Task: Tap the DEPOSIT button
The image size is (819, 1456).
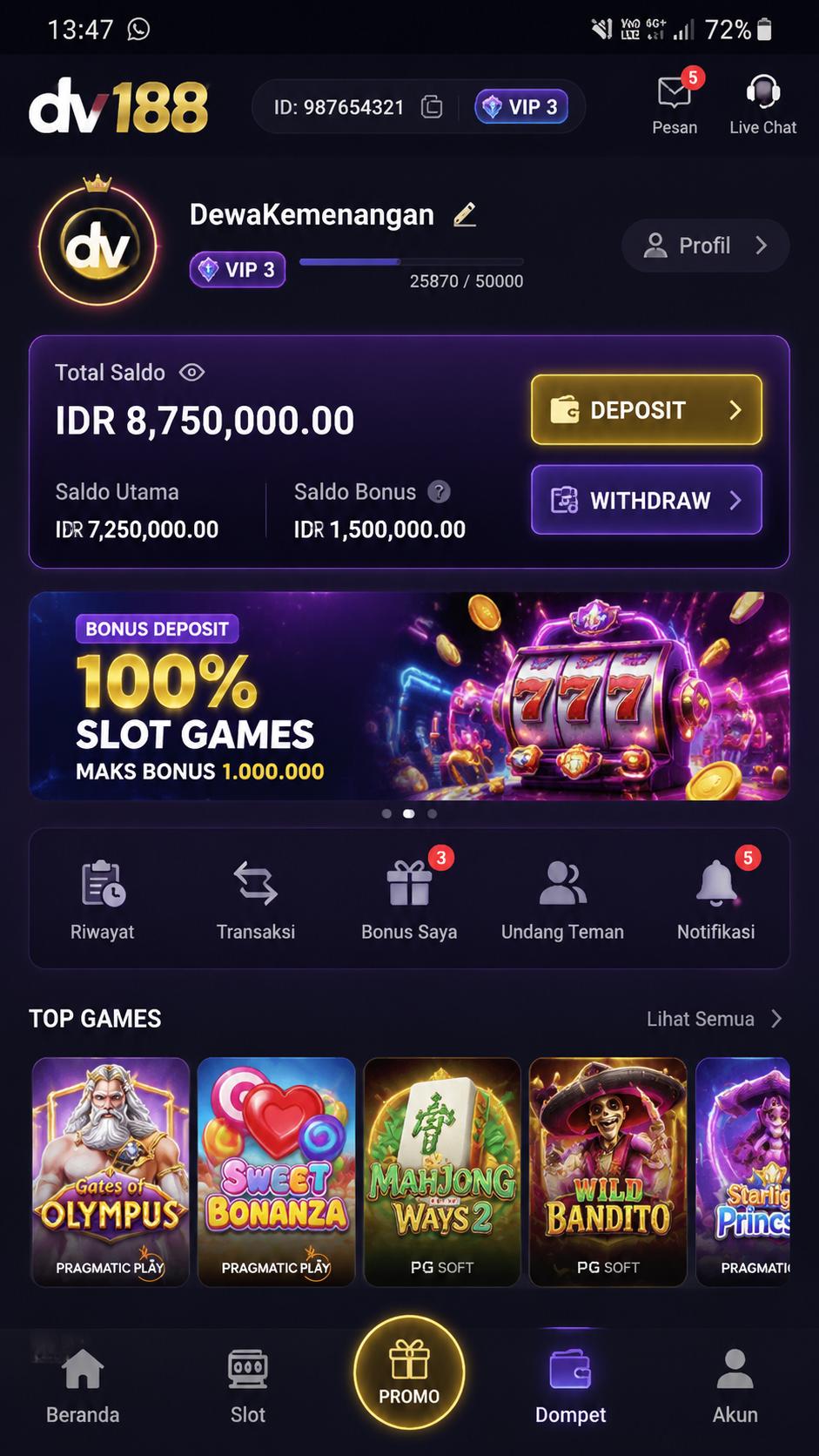Action: click(x=647, y=410)
